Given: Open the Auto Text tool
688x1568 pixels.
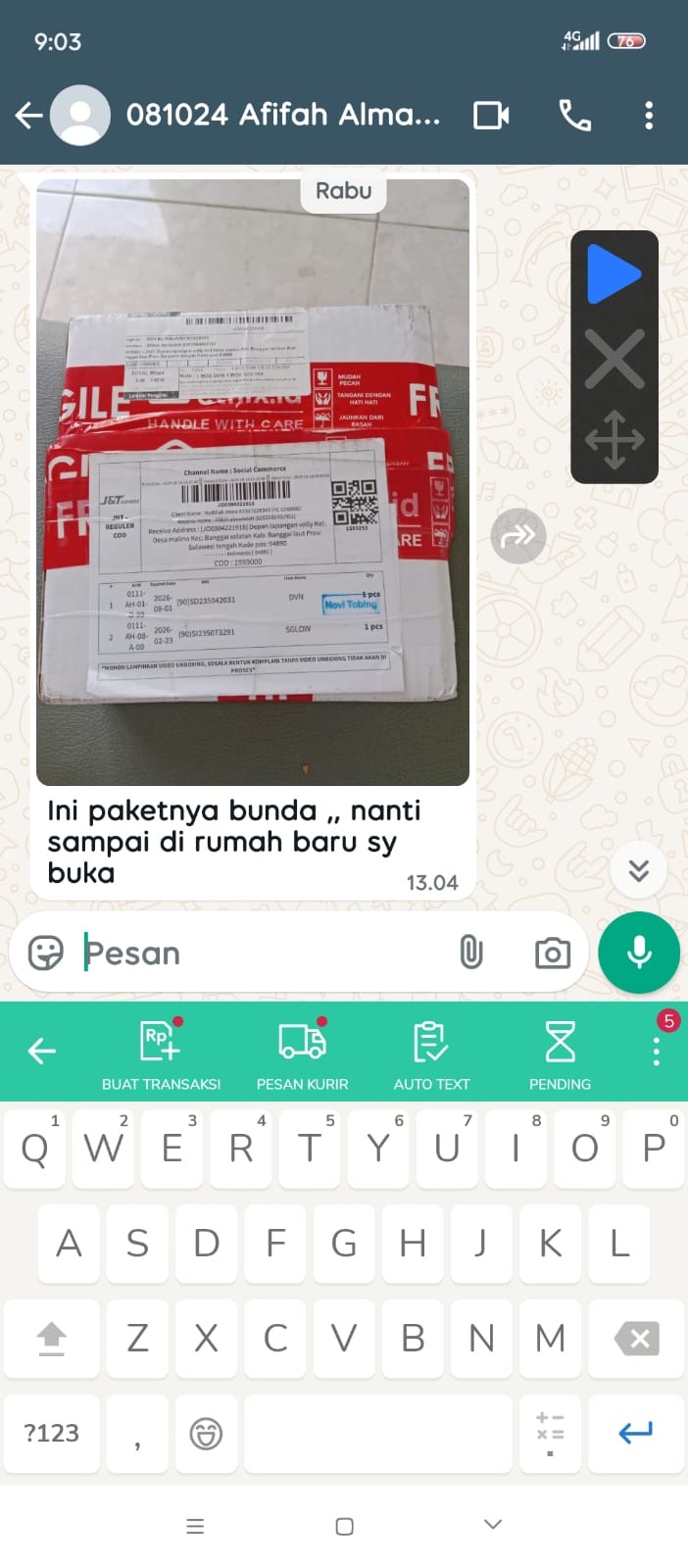Looking at the screenshot, I should click(431, 1053).
